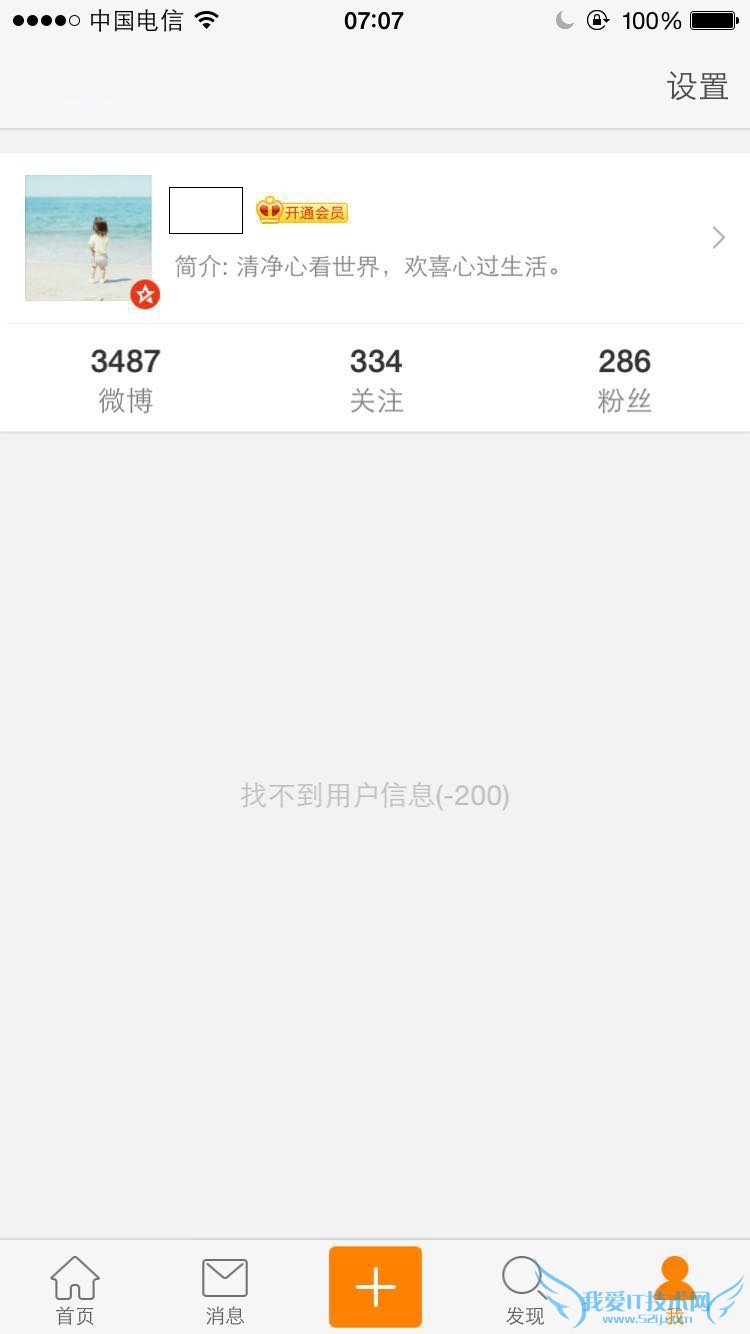Switch to the 首页 tab

click(75, 1289)
